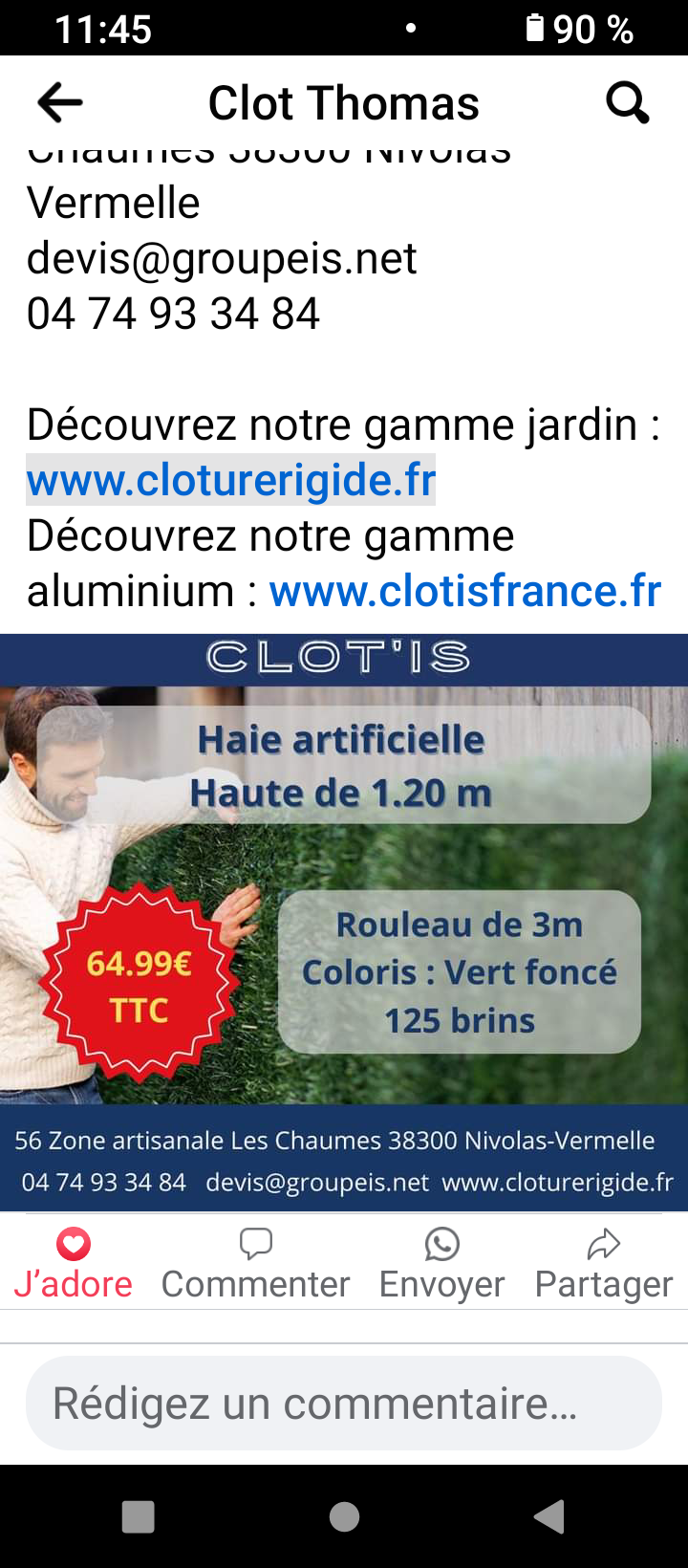Image resolution: width=688 pixels, height=1568 pixels.
Task: Go back using the top arrow
Action: pyautogui.click(x=59, y=103)
